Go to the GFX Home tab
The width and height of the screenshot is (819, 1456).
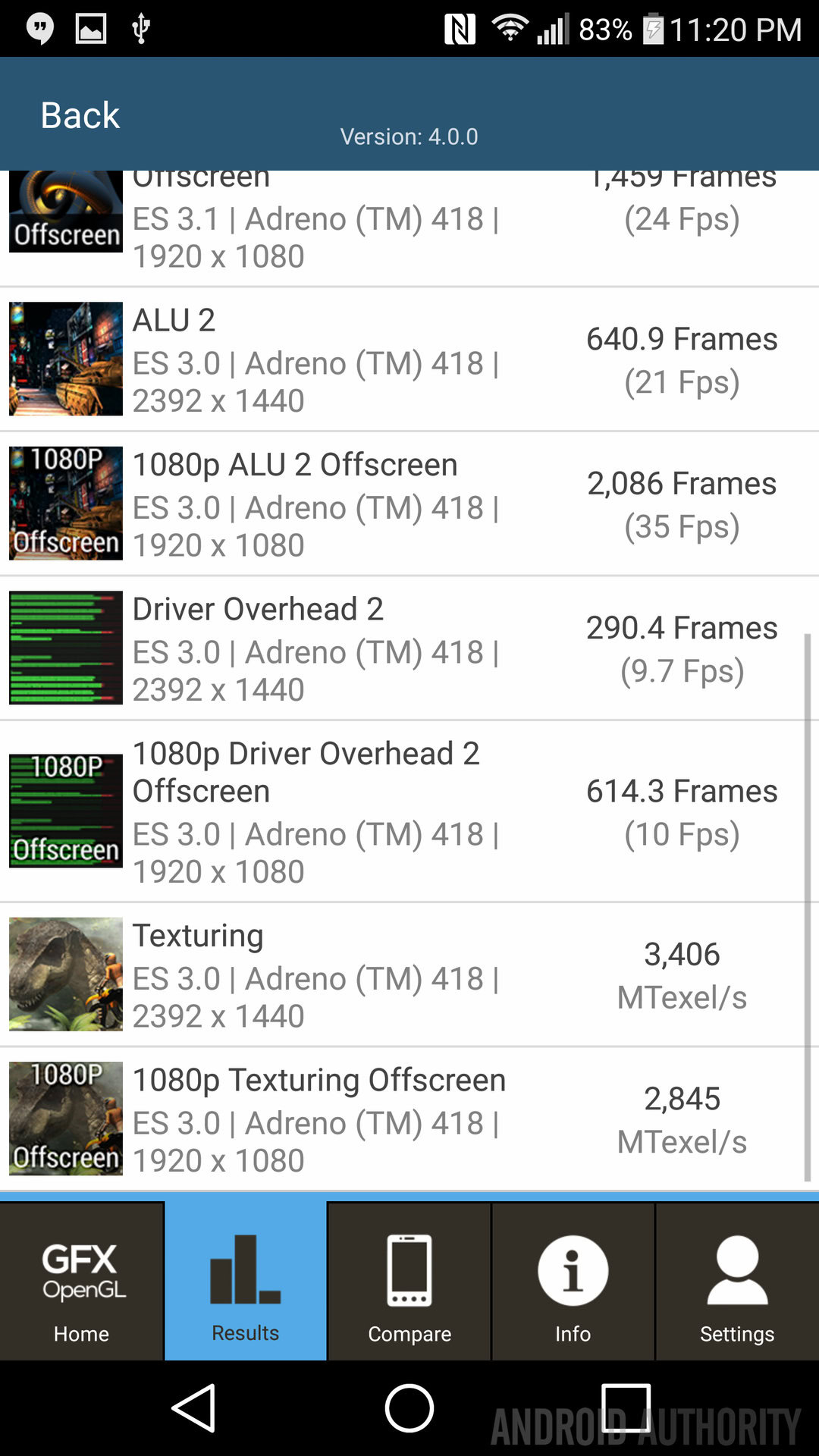click(81, 1282)
